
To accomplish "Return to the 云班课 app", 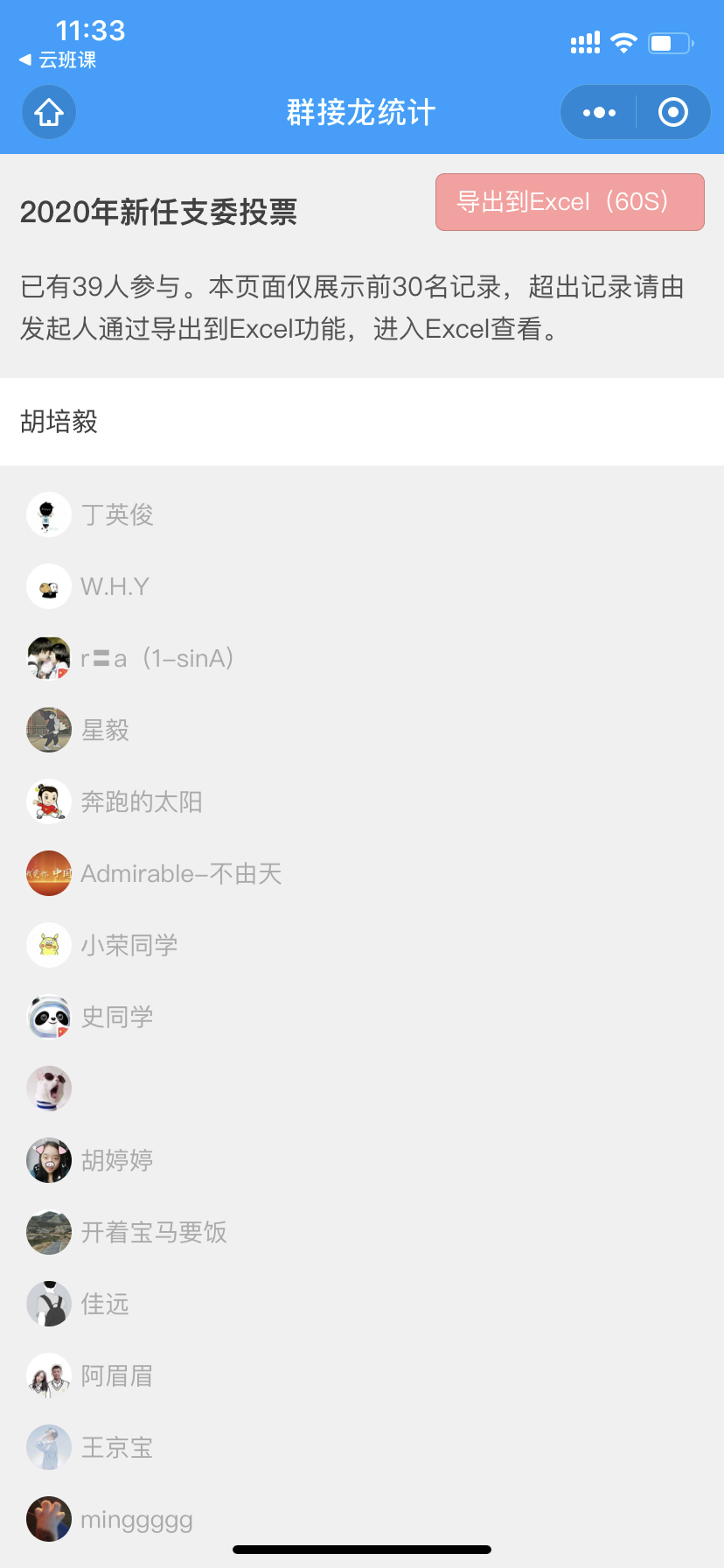I will [58, 59].
